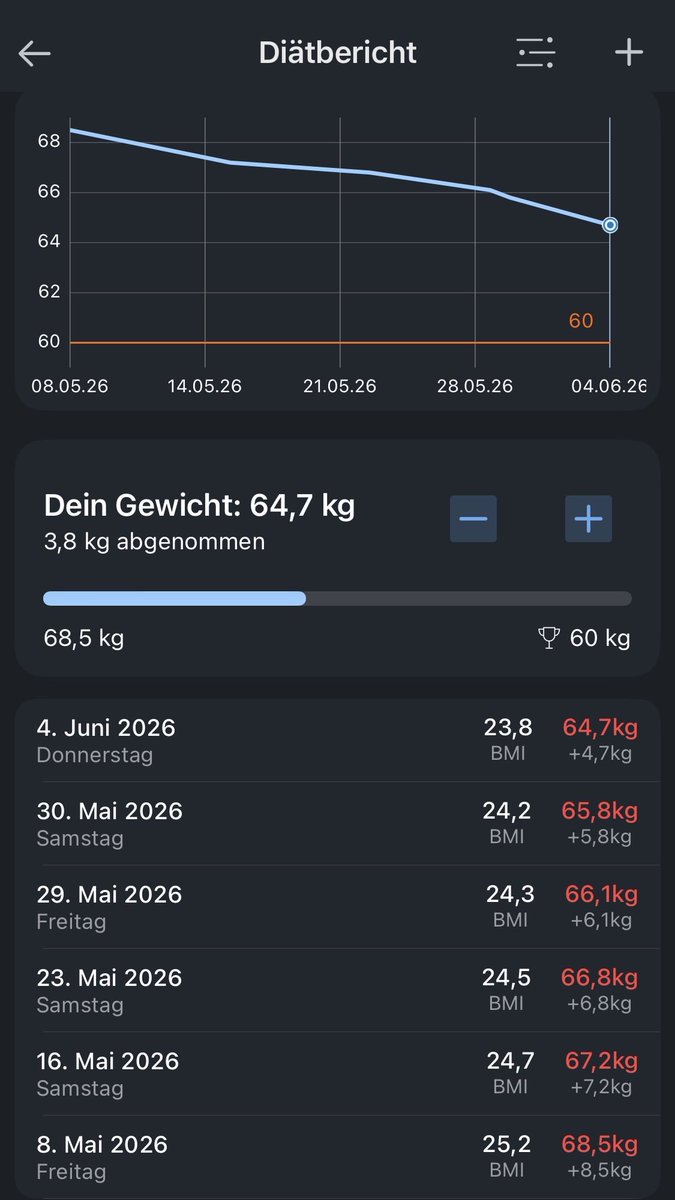The height and width of the screenshot is (1200, 675).
Task: Go back with the arrow icon
Action: click(35, 53)
